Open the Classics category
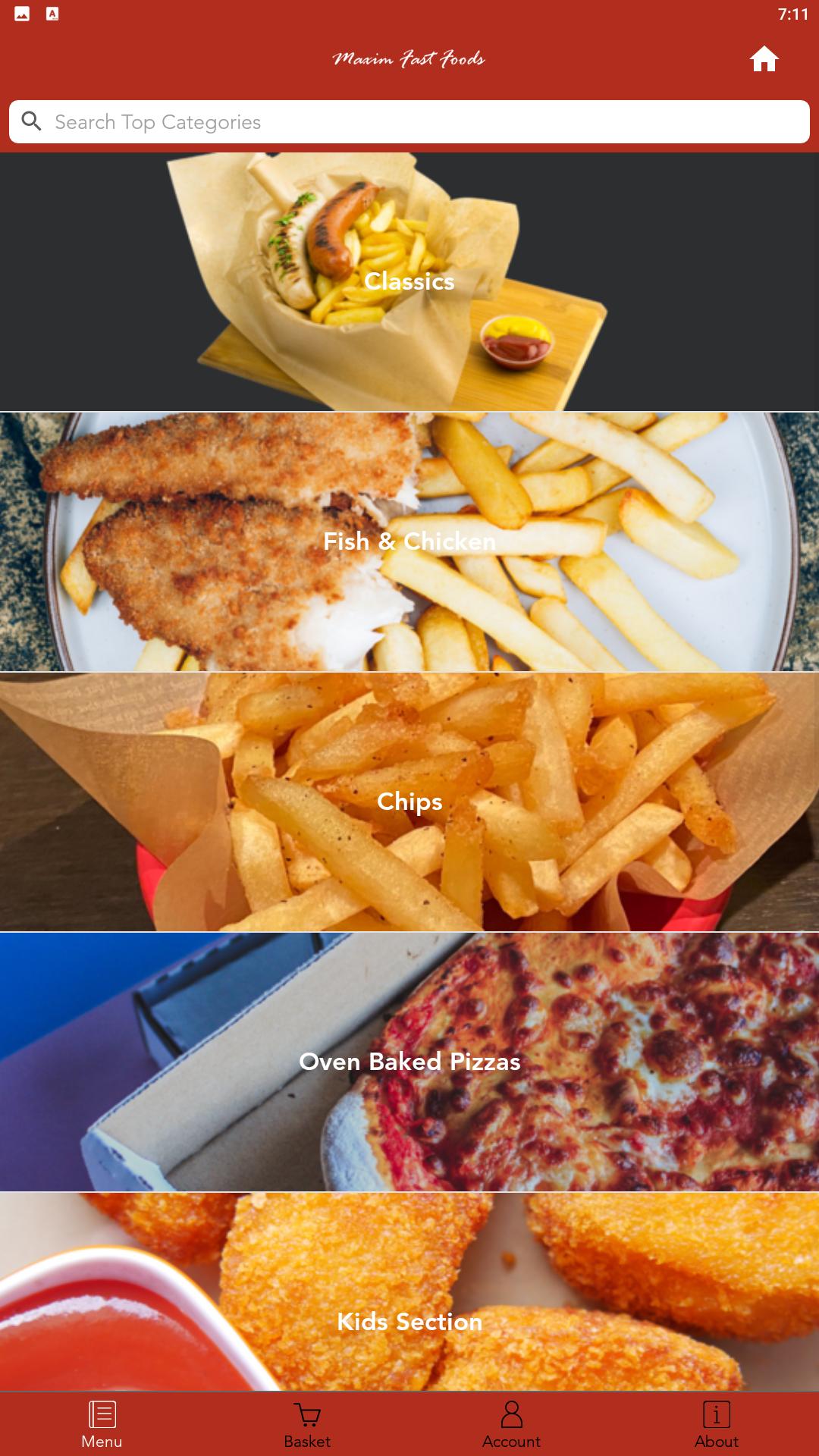 409,281
